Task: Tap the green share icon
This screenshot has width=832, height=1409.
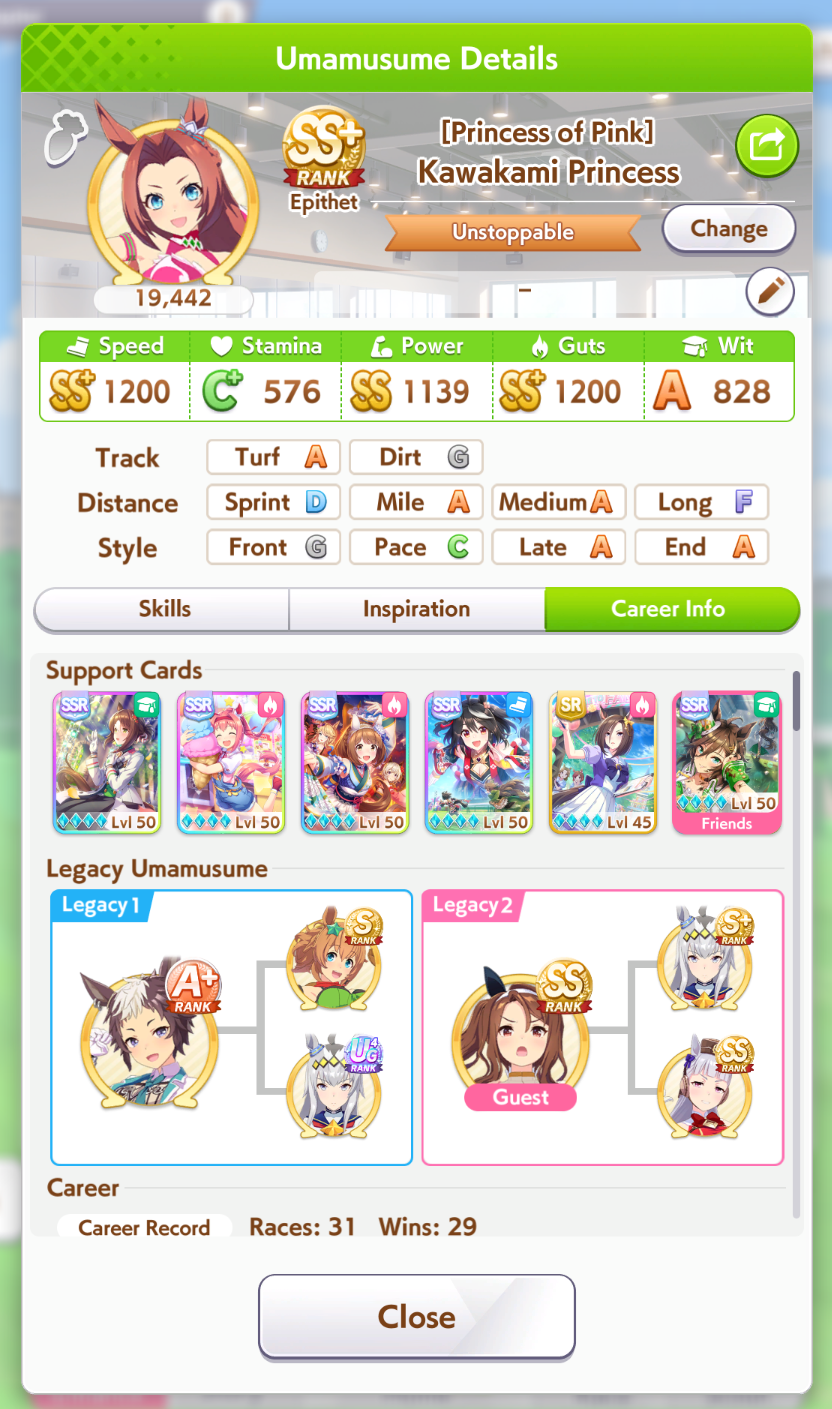Action: pos(767,148)
